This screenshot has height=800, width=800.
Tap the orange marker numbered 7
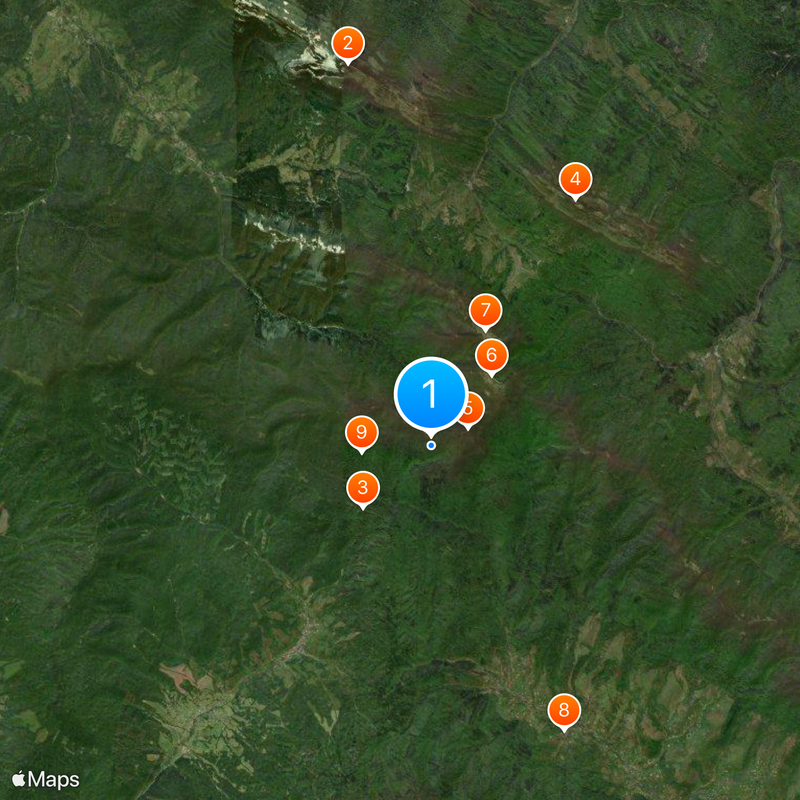485,311
